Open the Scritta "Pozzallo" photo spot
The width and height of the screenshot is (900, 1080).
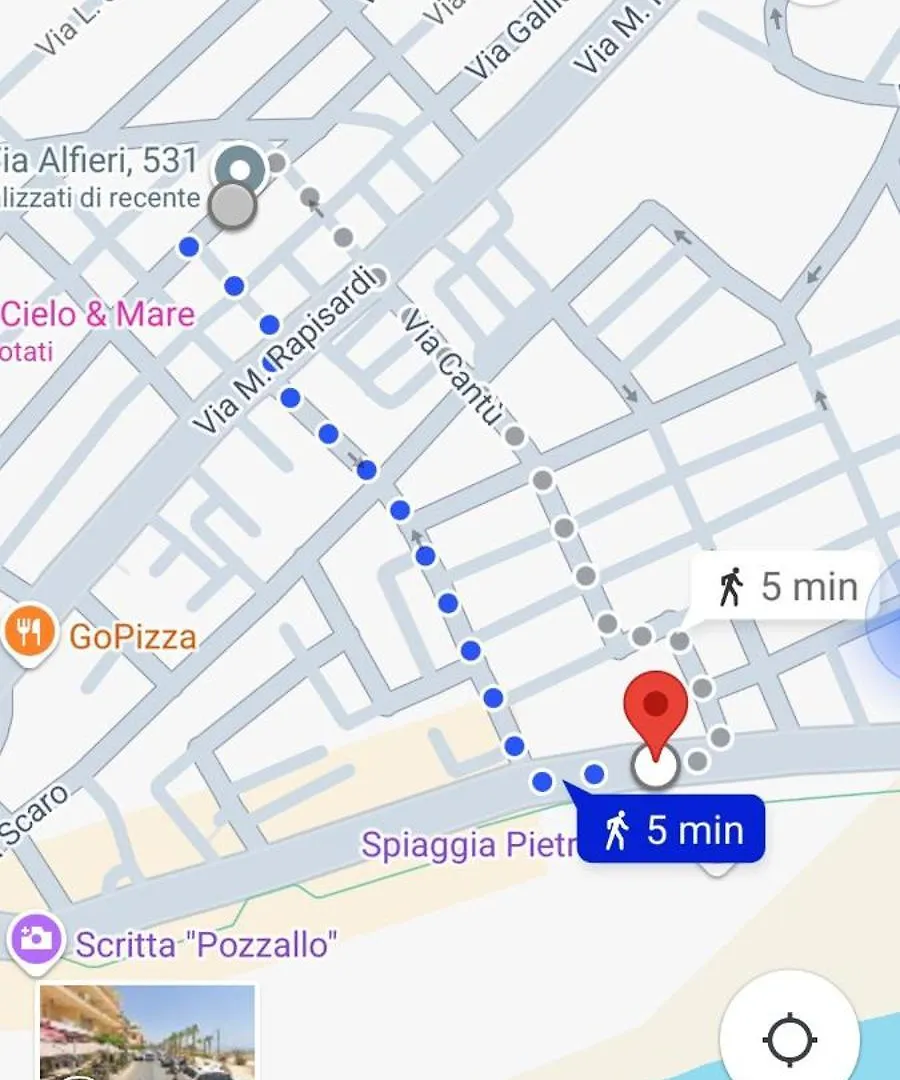[x=37, y=940]
